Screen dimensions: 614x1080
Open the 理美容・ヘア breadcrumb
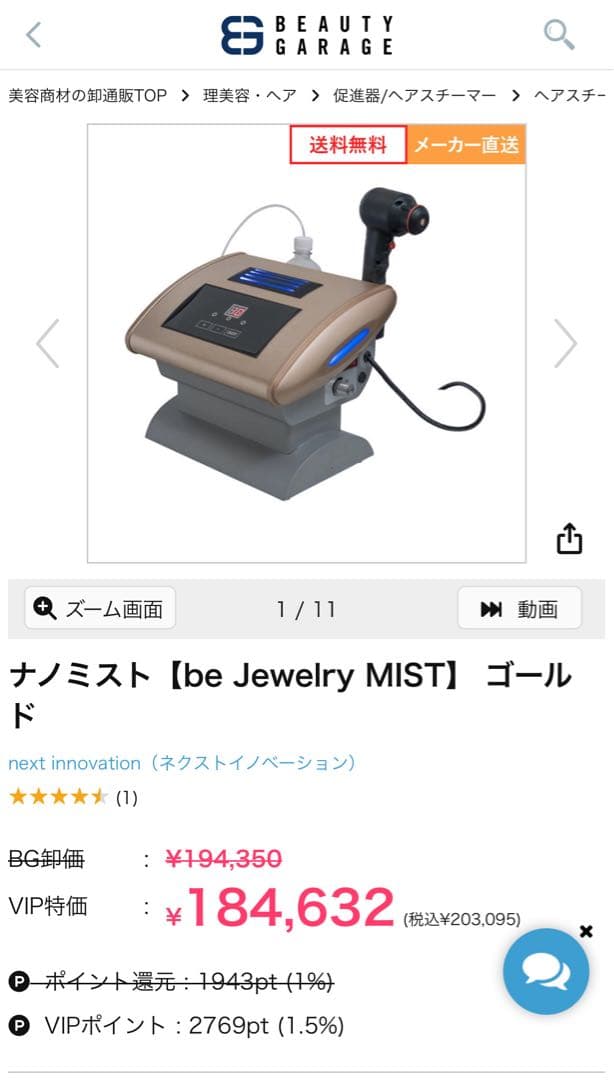click(249, 96)
